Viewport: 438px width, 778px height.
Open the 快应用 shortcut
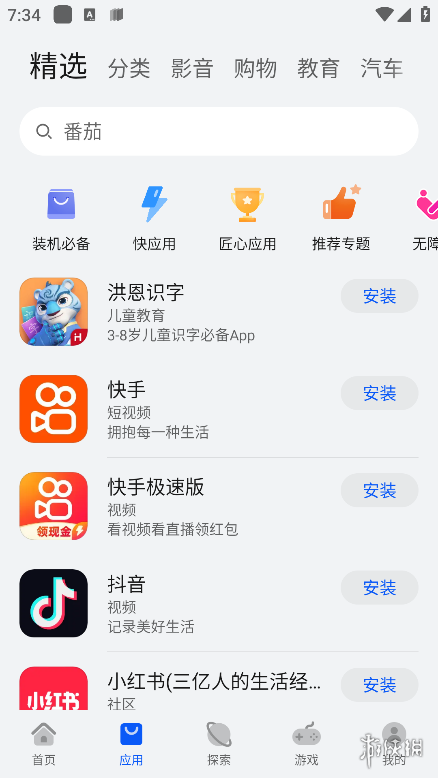pyautogui.click(x=154, y=217)
